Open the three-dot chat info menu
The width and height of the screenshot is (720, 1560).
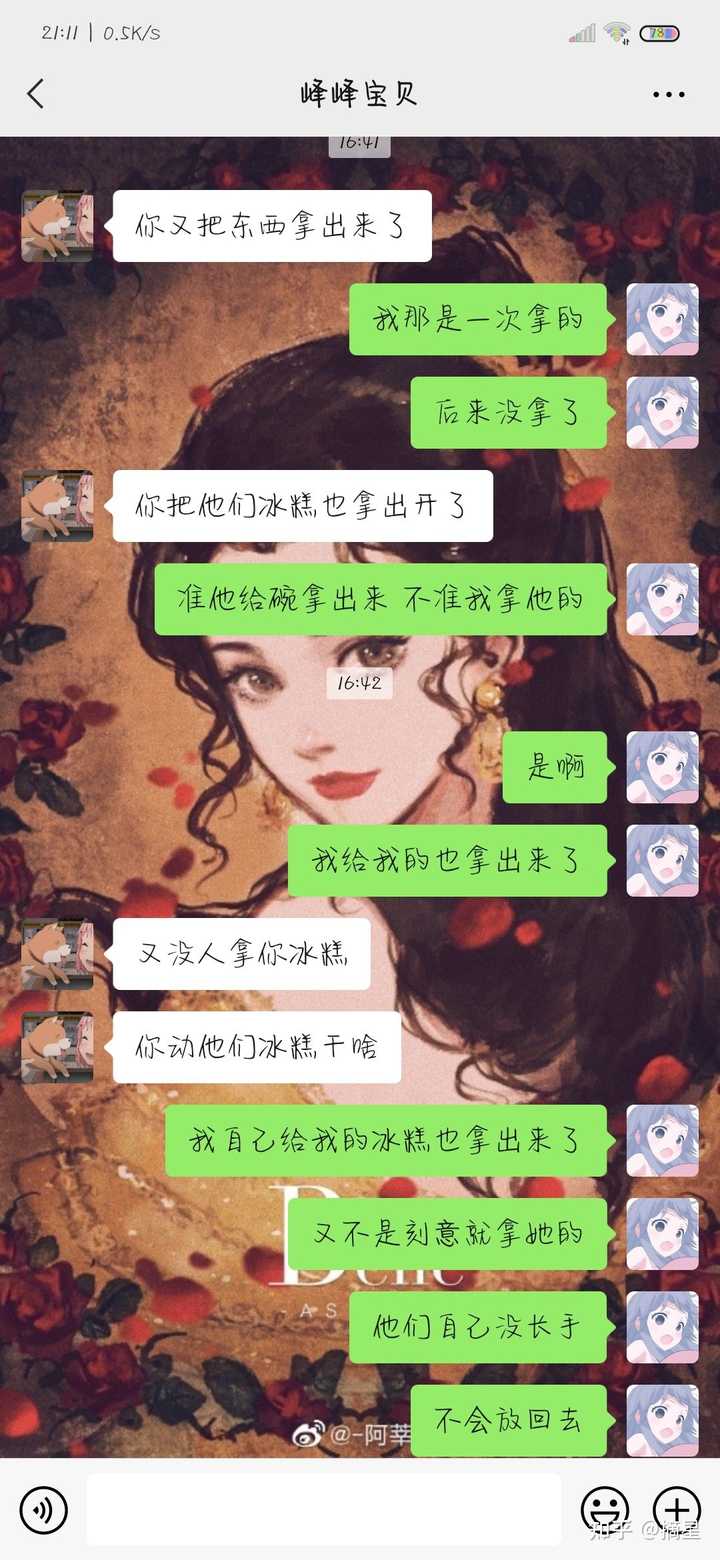coord(668,94)
